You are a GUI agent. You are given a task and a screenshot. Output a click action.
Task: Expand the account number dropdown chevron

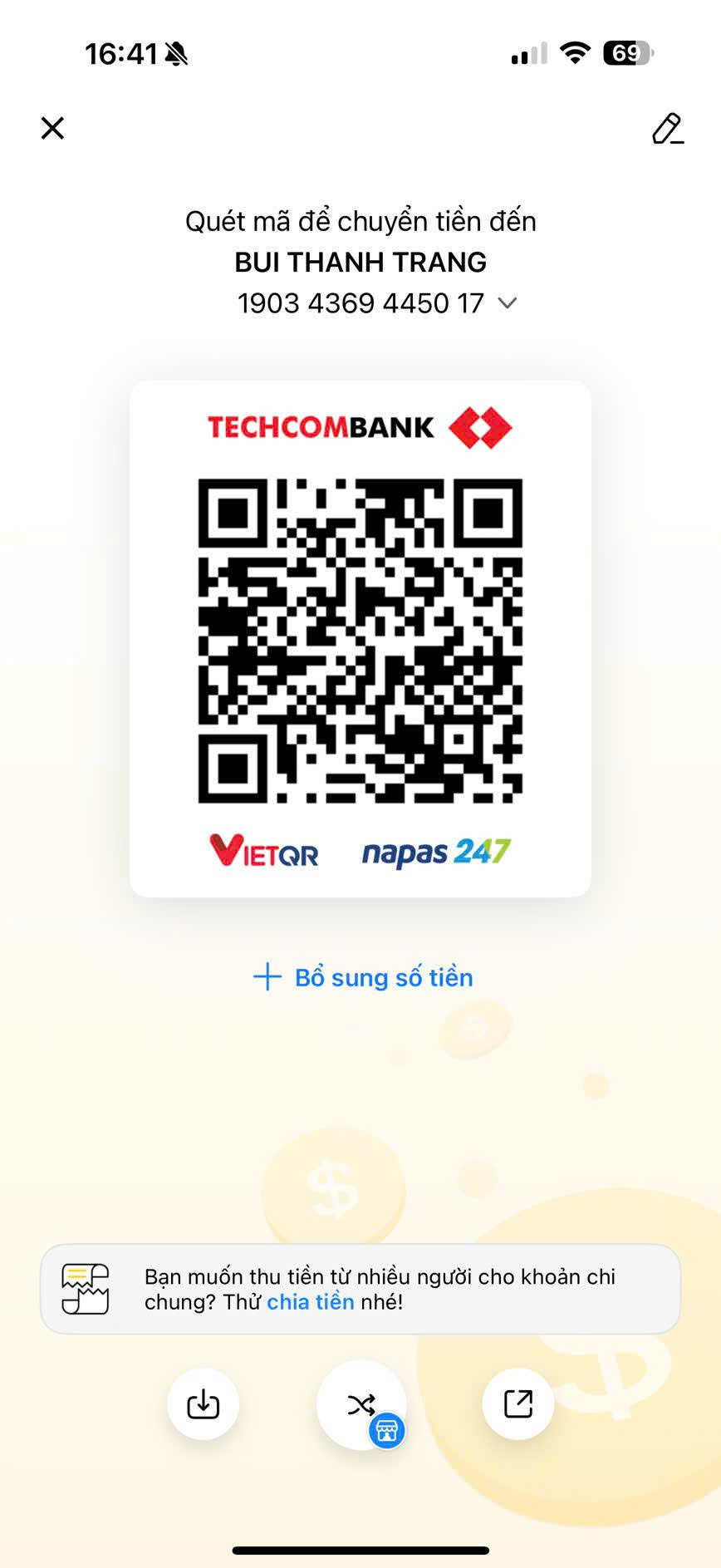point(507,303)
